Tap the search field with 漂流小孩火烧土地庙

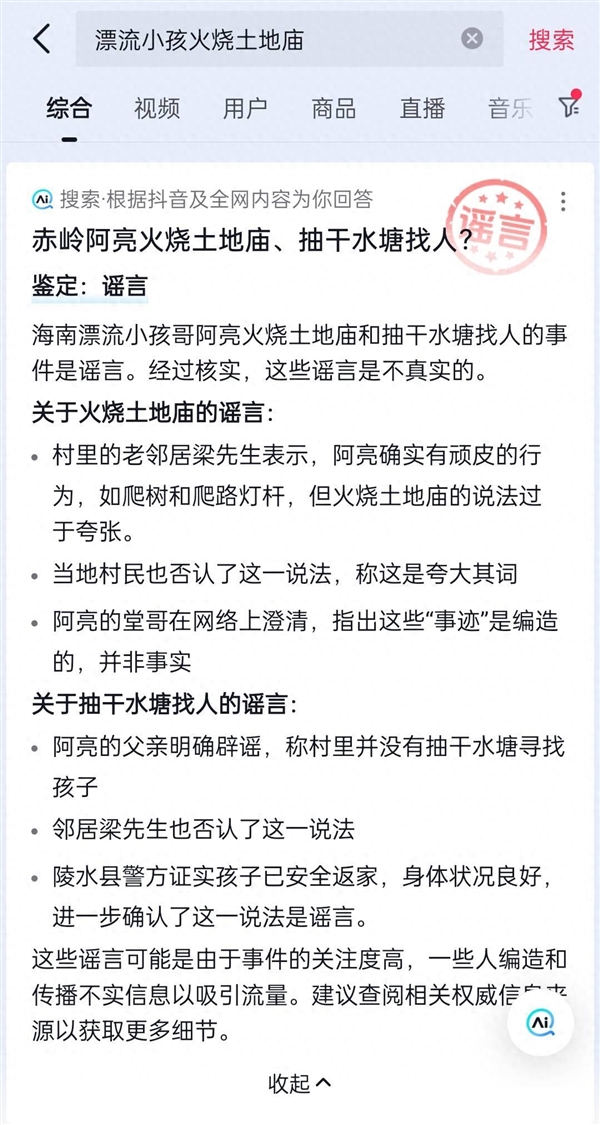point(270,40)
